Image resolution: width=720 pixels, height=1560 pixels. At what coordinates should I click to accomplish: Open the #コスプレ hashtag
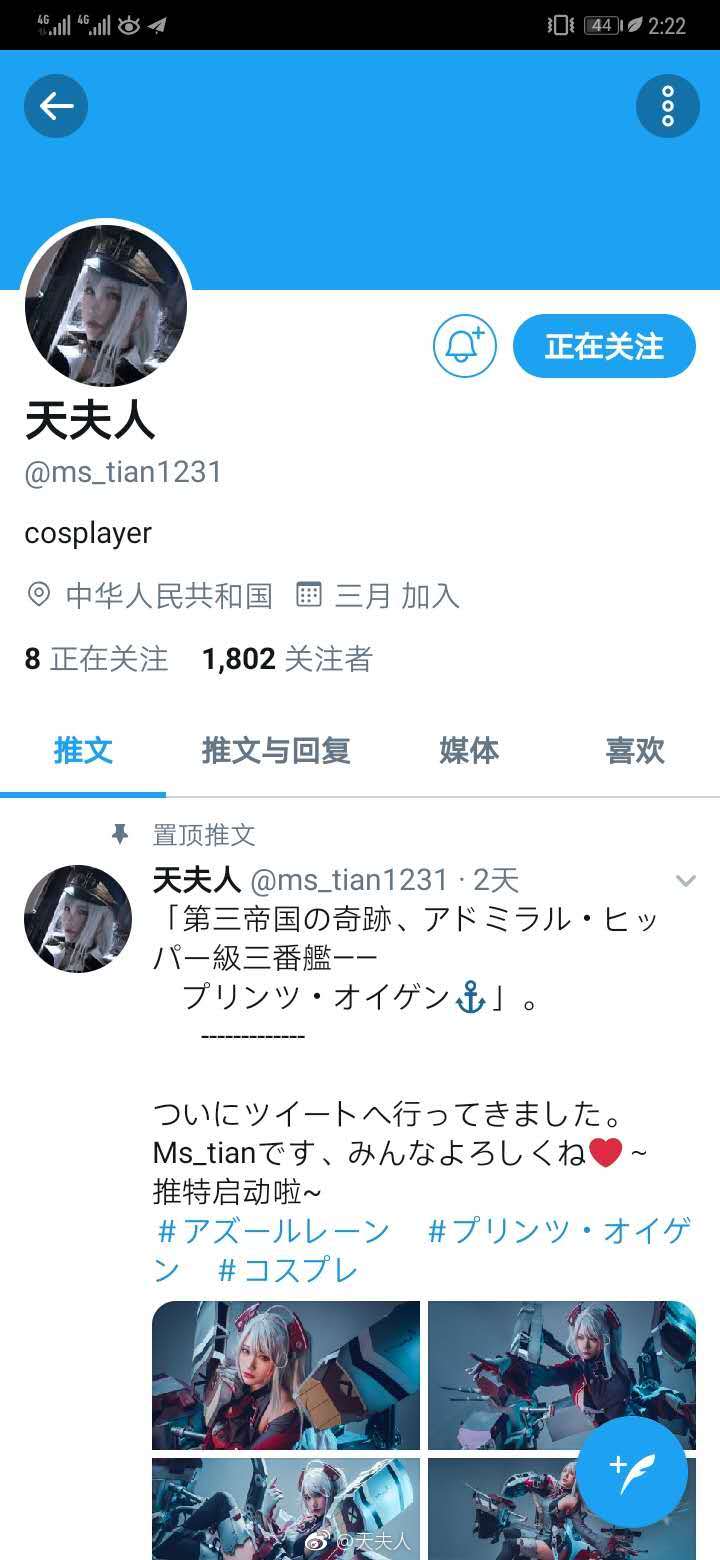[x=287, y=1271]
